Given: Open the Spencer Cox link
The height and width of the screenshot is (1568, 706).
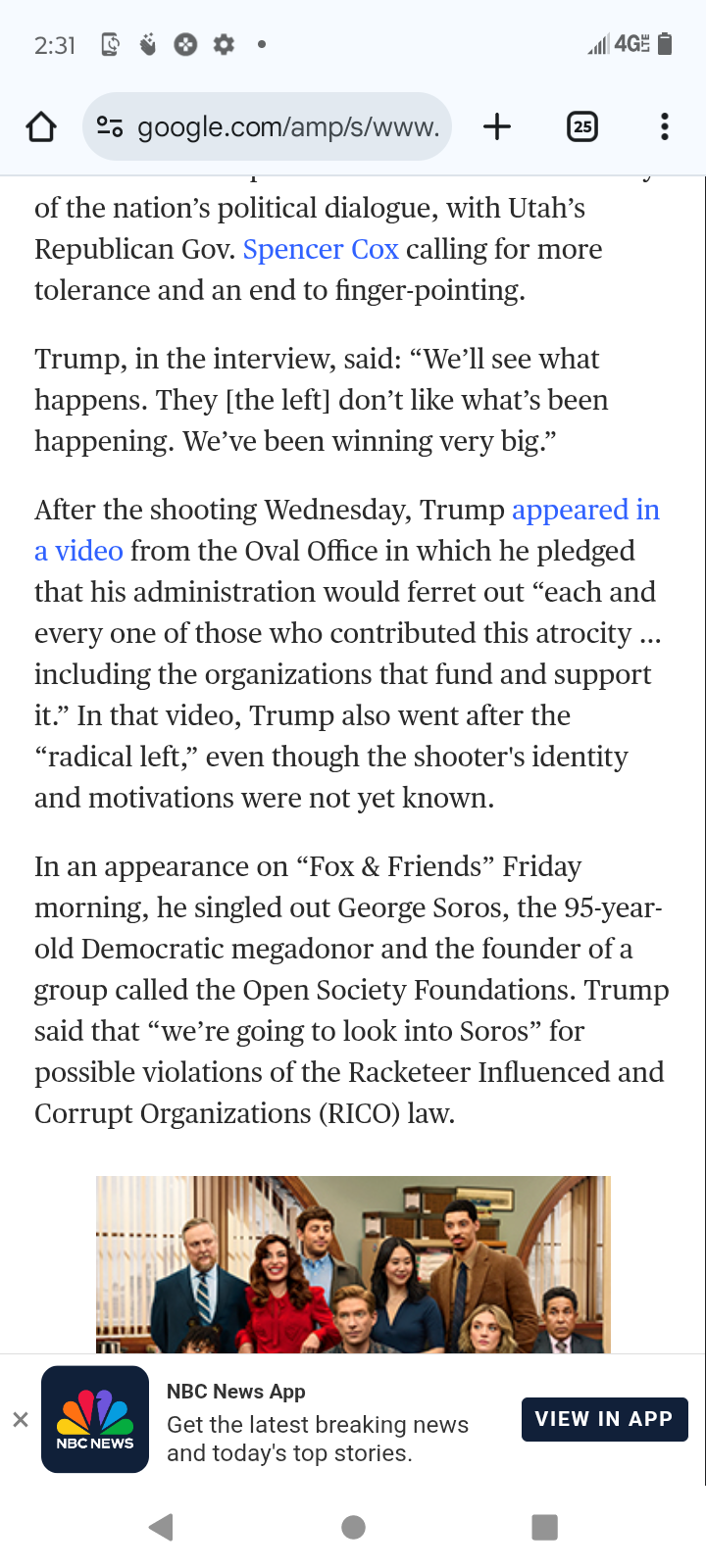Looking at the screenshot, I should pos(321,250).
